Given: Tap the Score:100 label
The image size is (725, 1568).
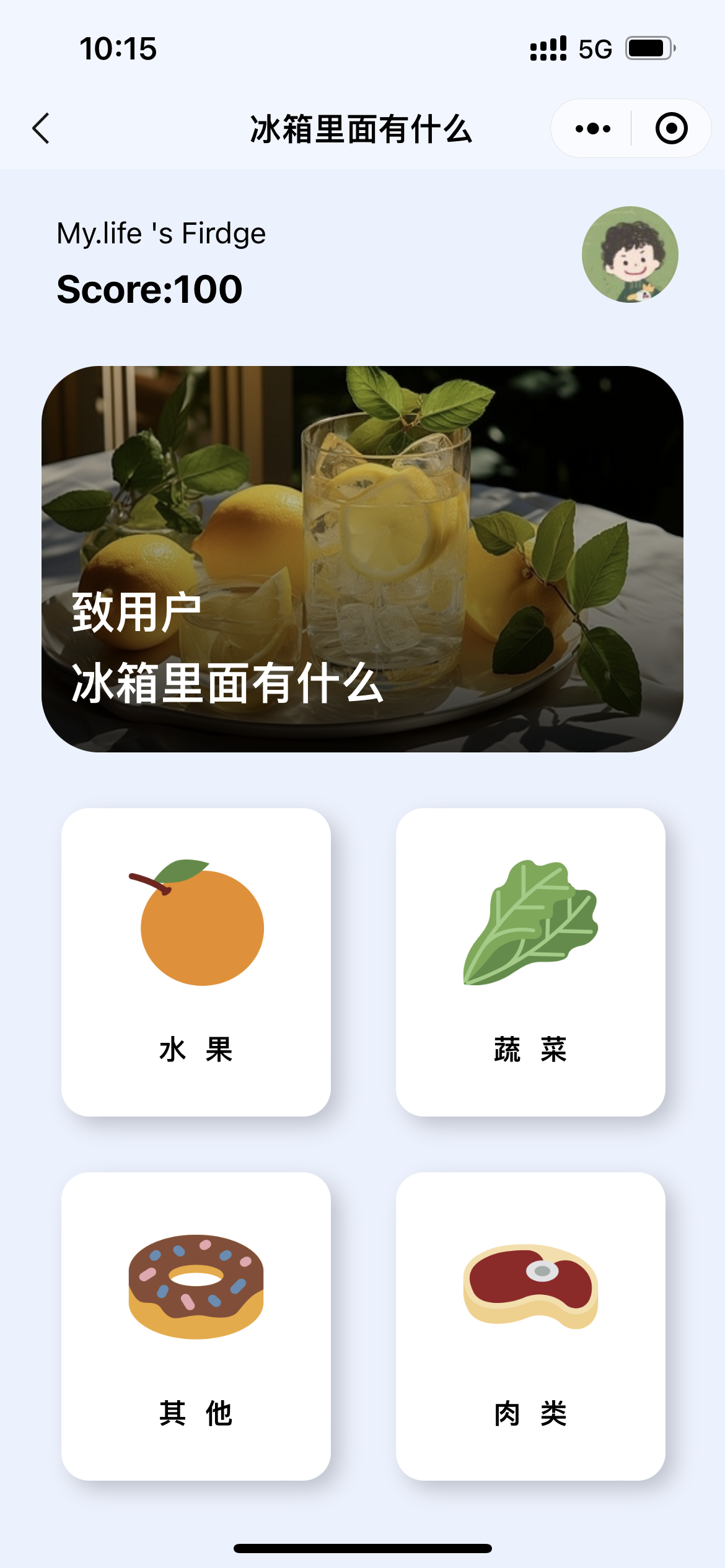Looking at the screenshot, I should coord(149,288).
